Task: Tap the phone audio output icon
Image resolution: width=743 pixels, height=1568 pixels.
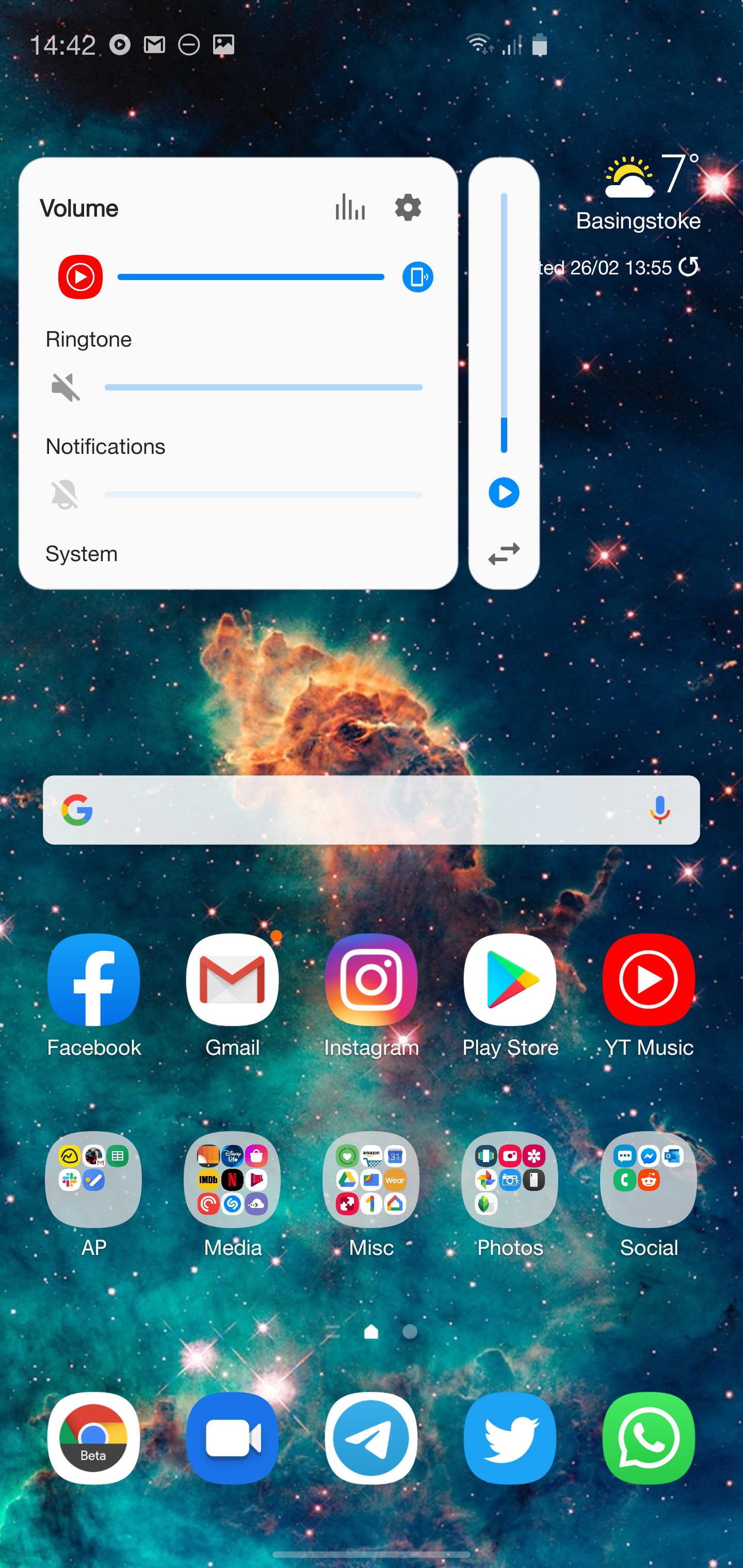Action: [x=418, y=277]
